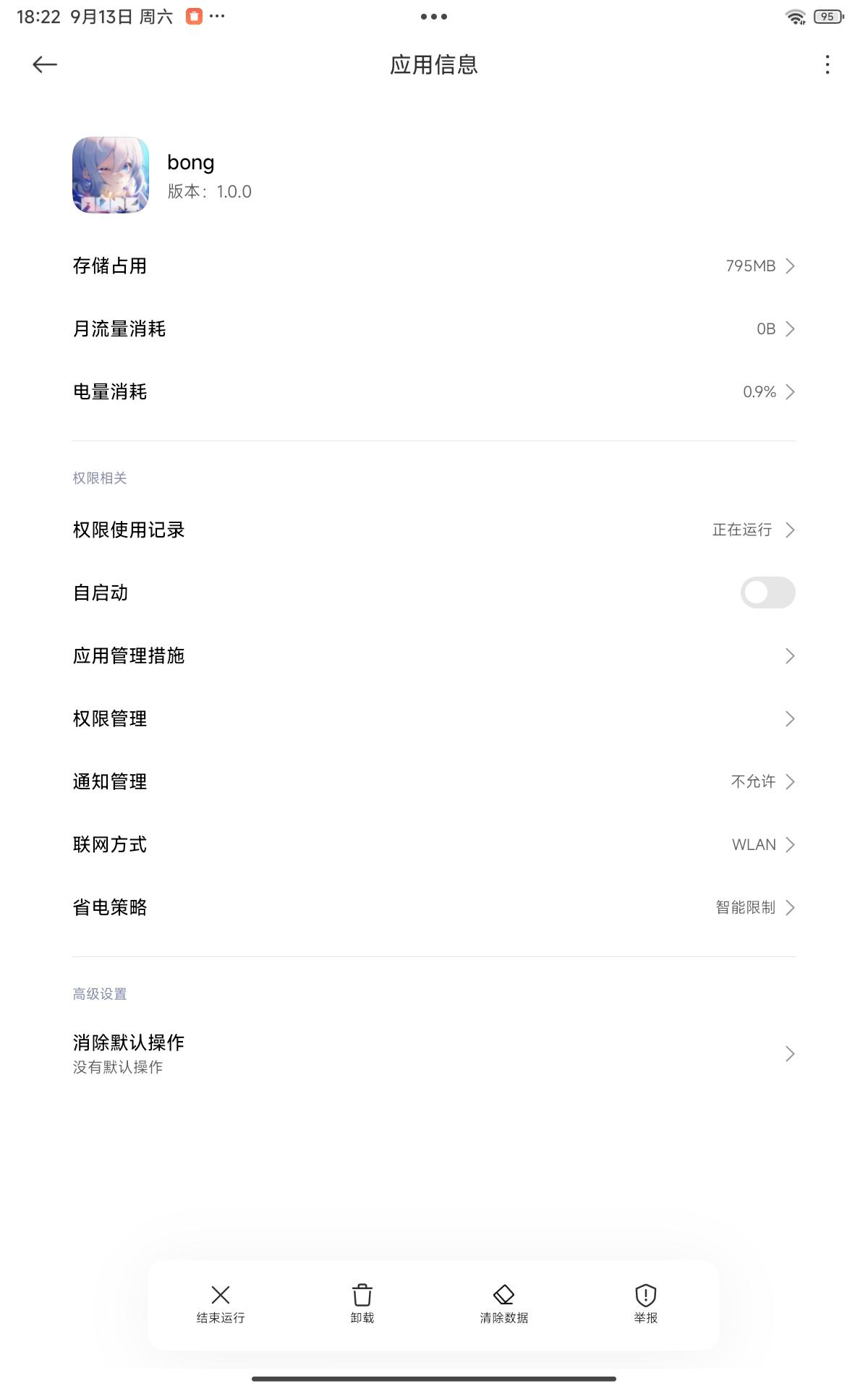Image resolution: width=868 pixels, height=1389 pixels.
Task: Open 权限管理 permission settings
Action: [x=434, y=718]
